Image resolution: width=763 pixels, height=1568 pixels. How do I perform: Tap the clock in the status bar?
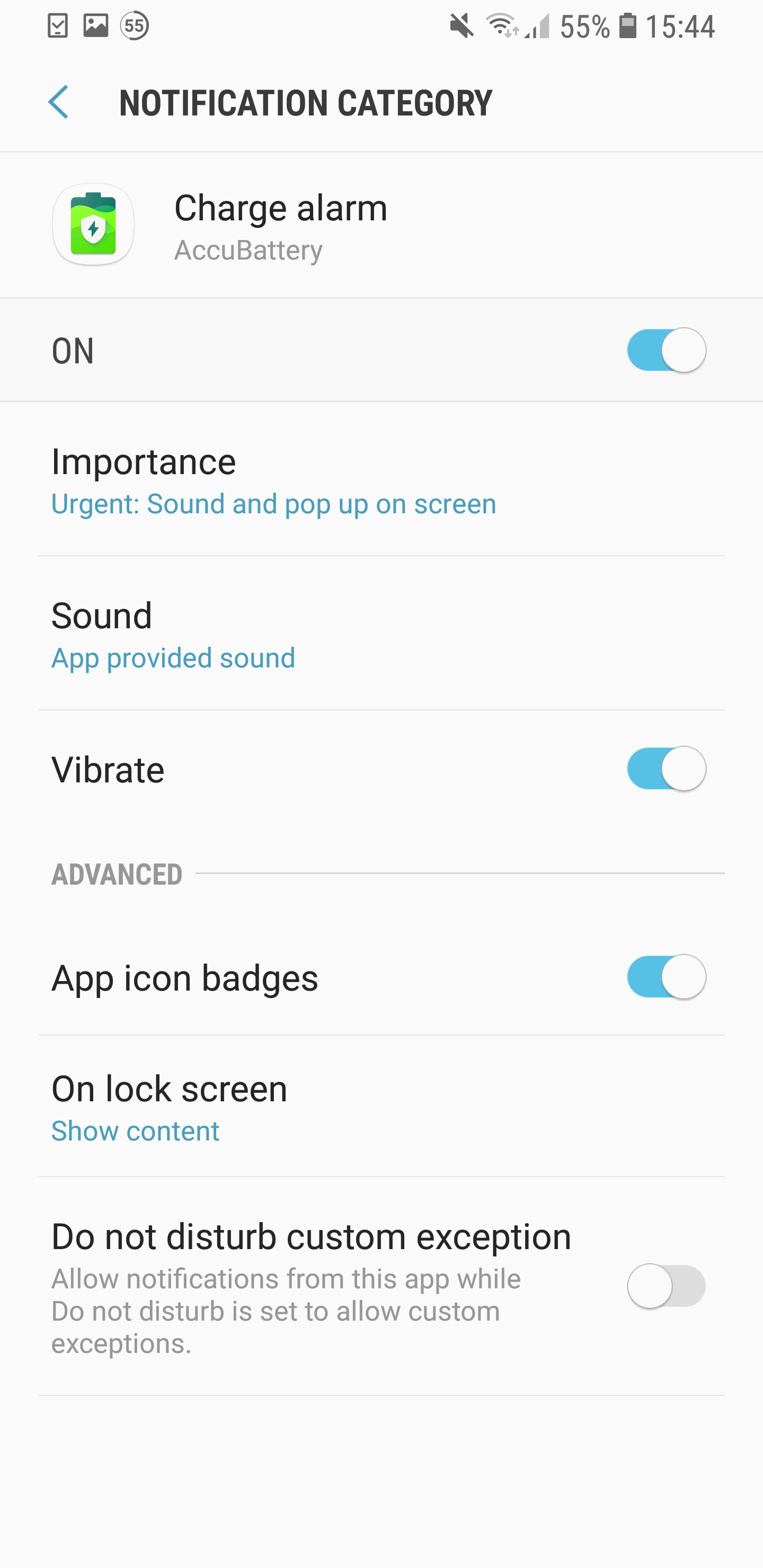pyautogui.click(x=680, y=25)
